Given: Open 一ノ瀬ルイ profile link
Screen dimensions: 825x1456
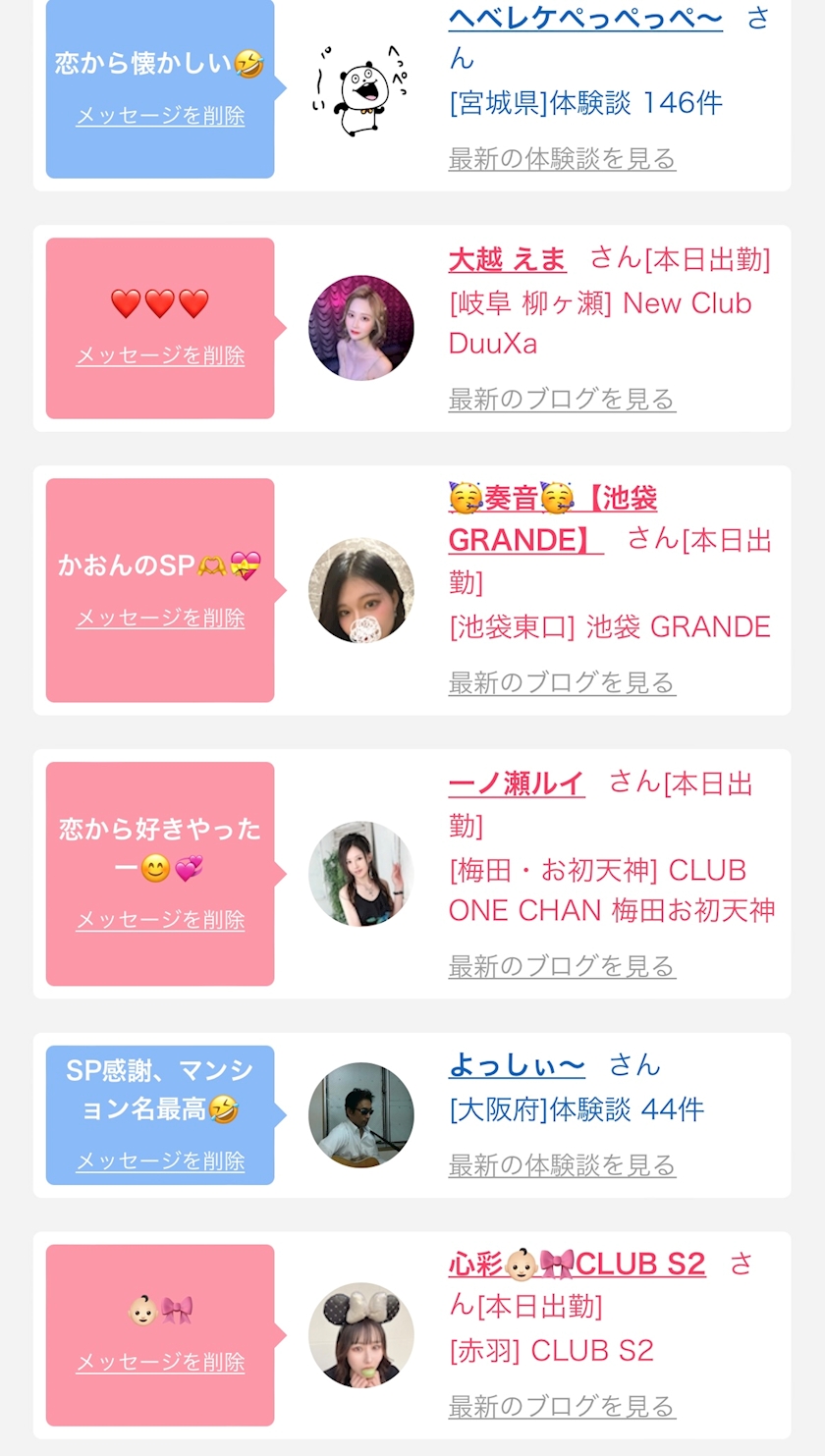Looking at the screenshot, I should tap(517, 783).
